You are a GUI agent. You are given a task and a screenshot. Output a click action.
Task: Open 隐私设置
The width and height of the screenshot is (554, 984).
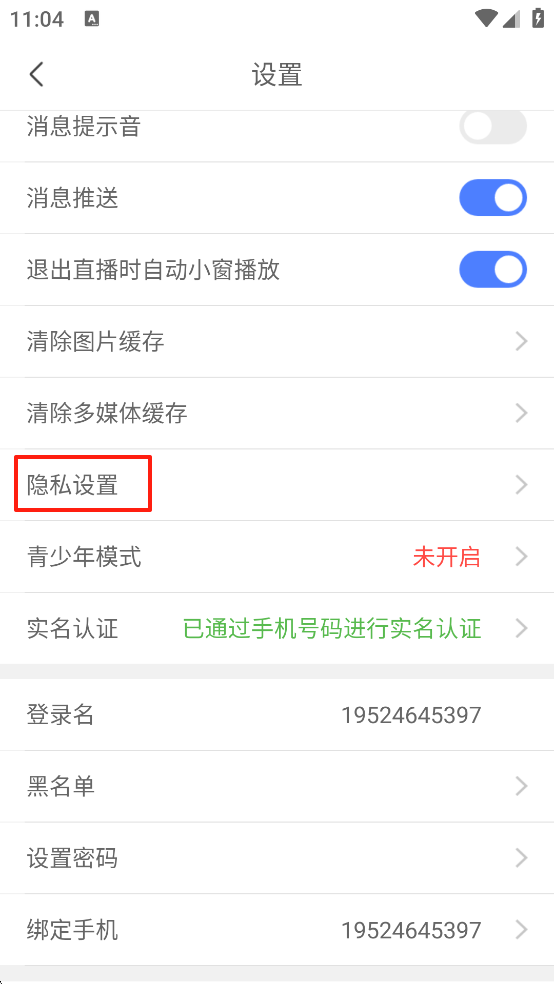(x=277, y=485)
